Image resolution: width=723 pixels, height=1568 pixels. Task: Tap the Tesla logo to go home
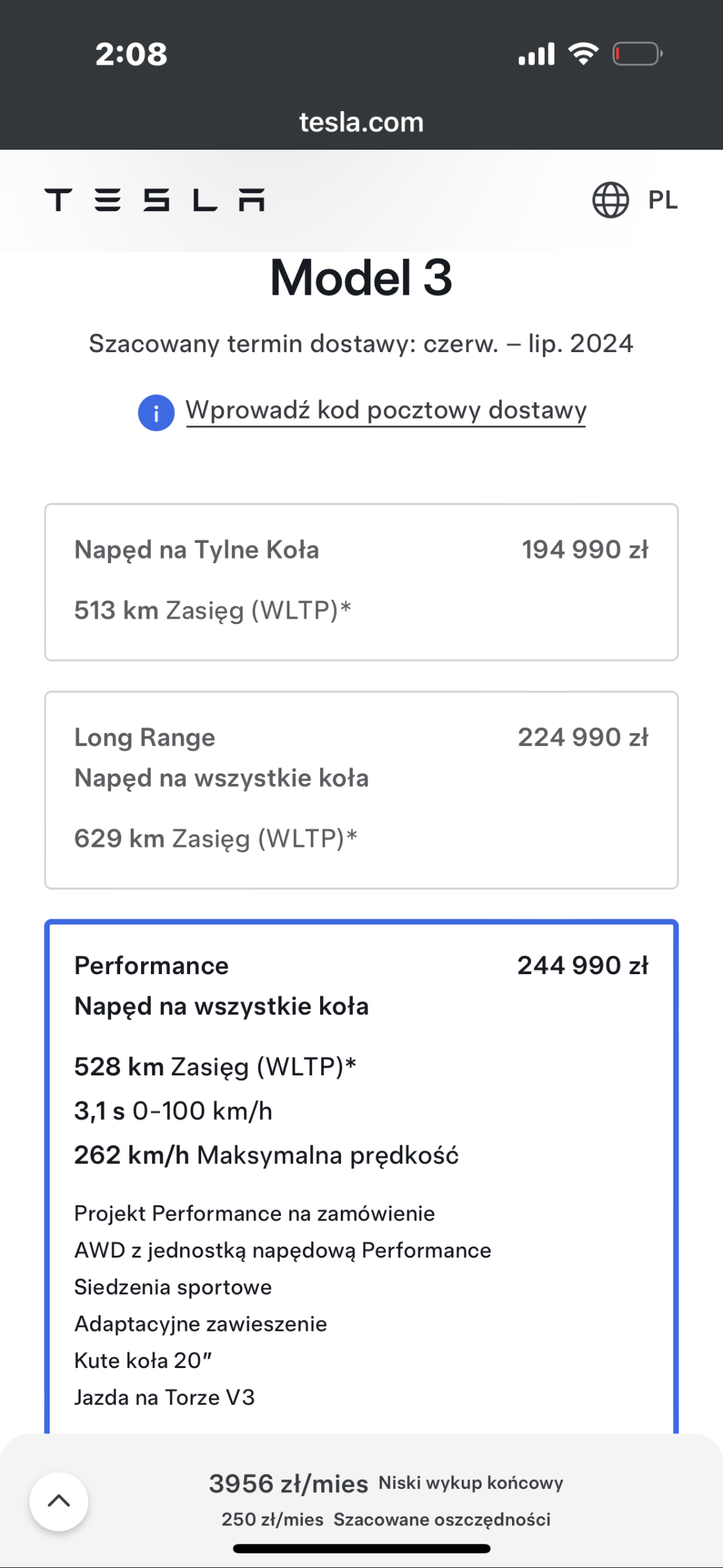(155, 200)
